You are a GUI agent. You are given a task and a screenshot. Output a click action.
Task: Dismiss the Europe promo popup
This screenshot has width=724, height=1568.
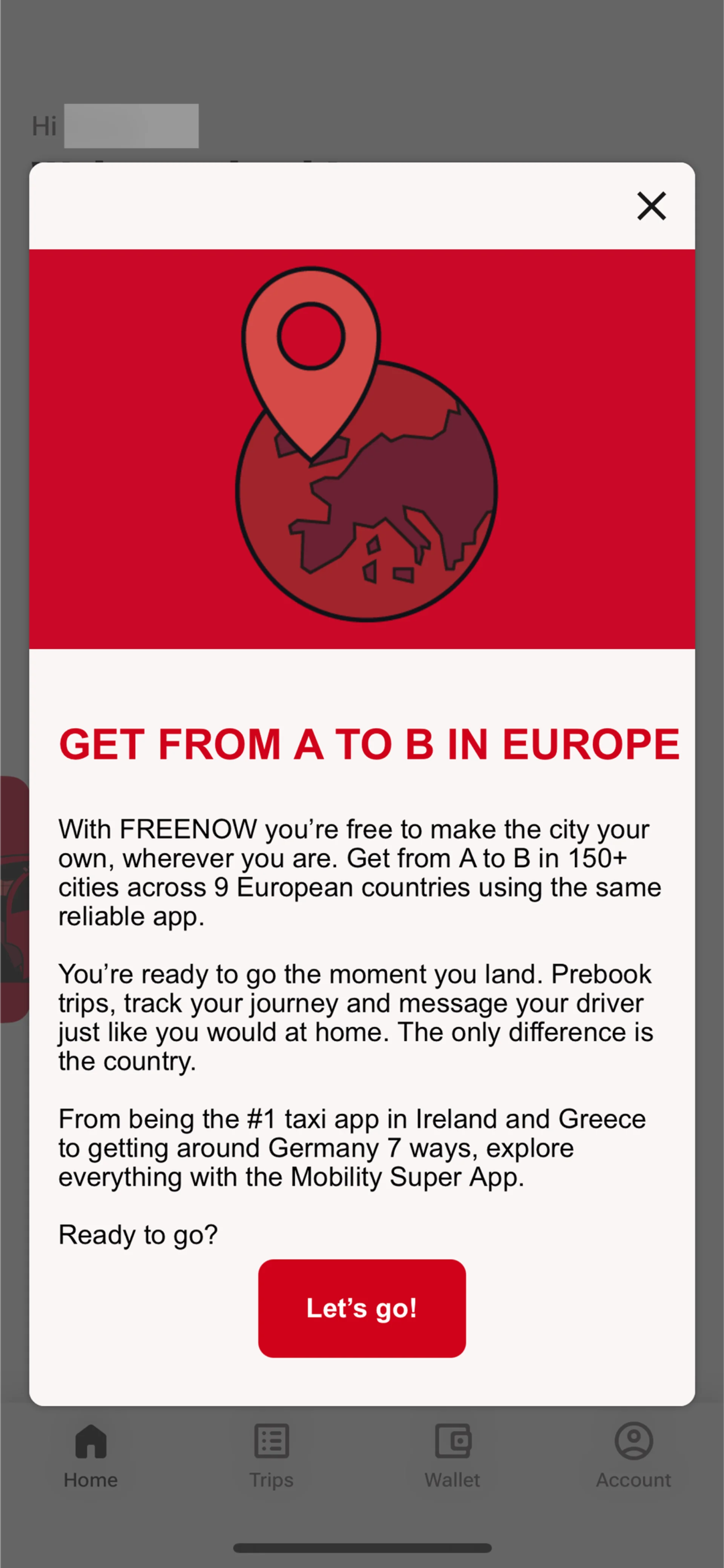click(651, 206)
